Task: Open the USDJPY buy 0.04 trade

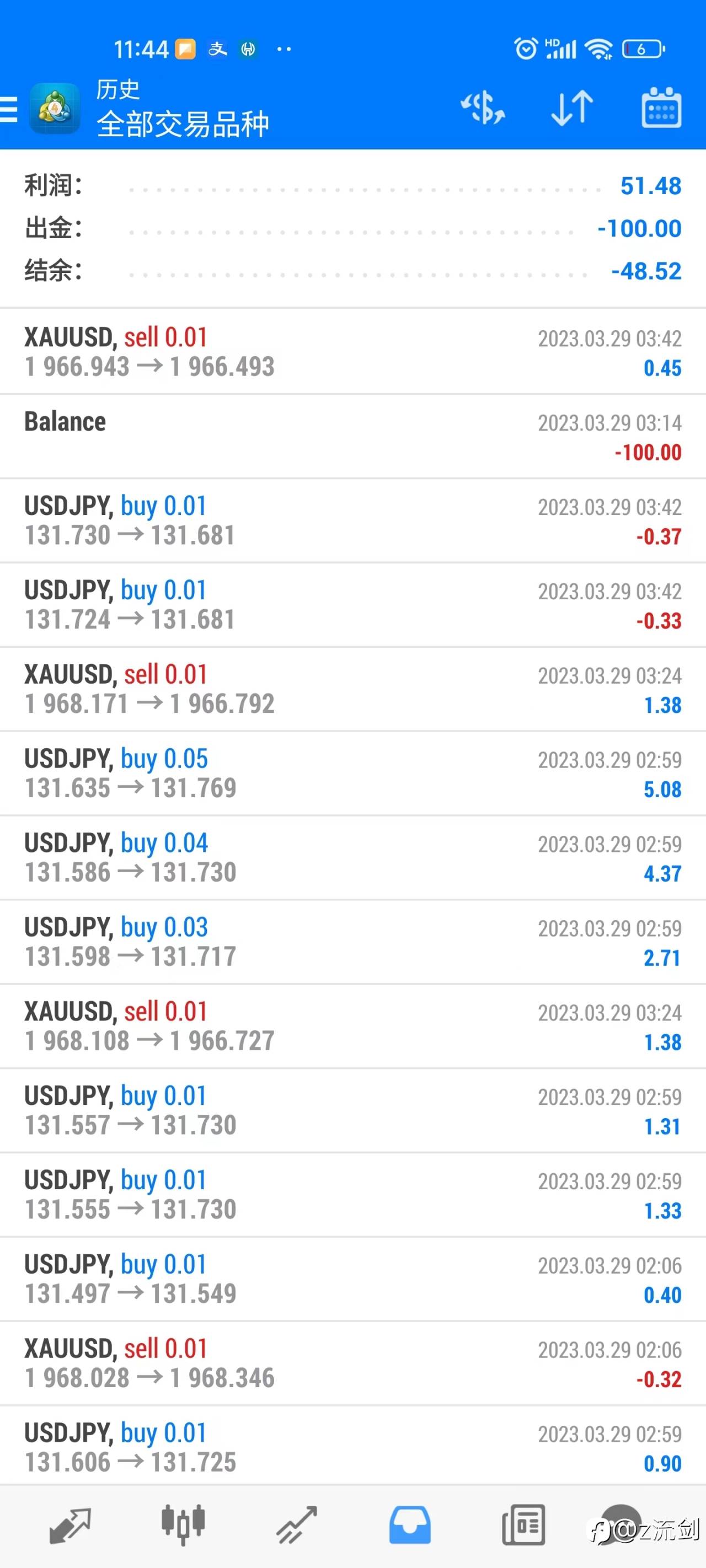Action: coord(352,858)
